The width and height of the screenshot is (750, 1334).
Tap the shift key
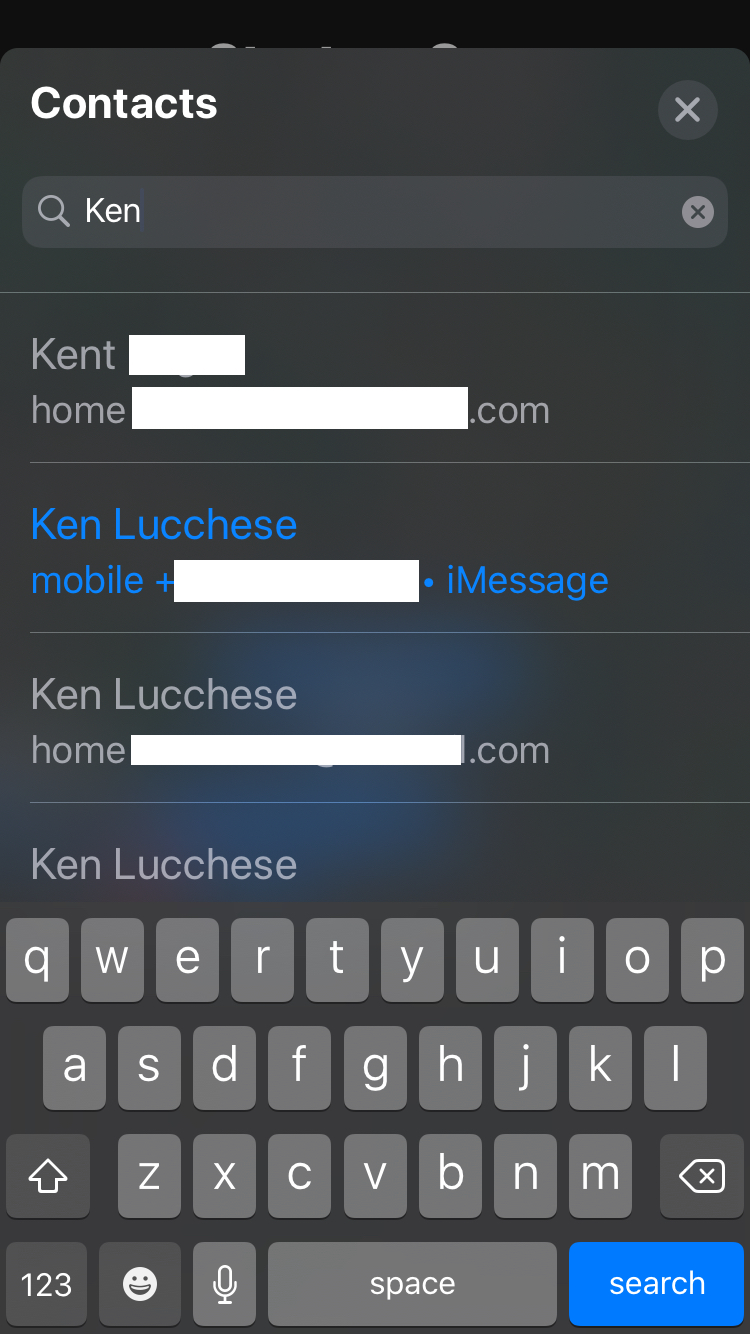[48, 1175]
